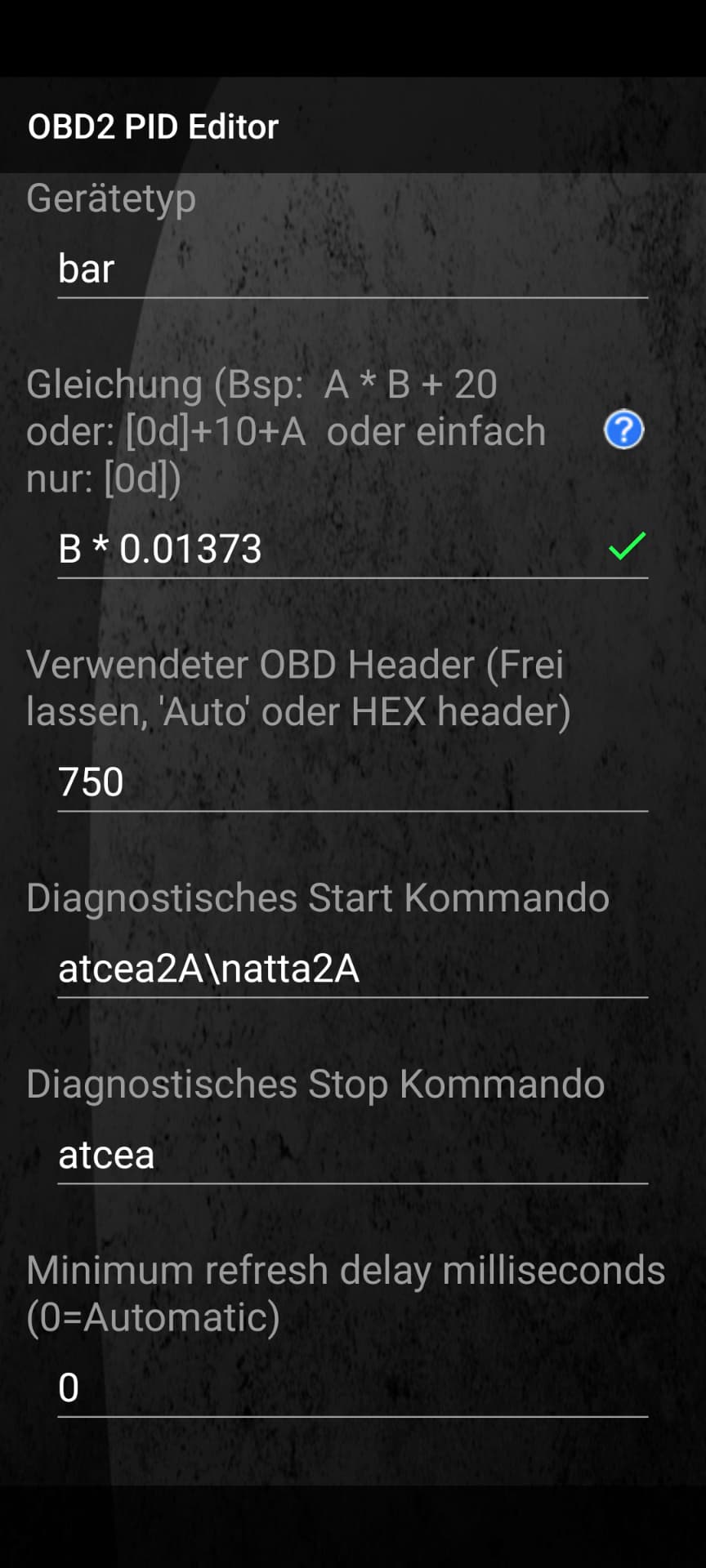This screenshot has height=1568, width=706.
Task: Edit the Diagnostisches Start Kommando field
Action: [352, 969]
